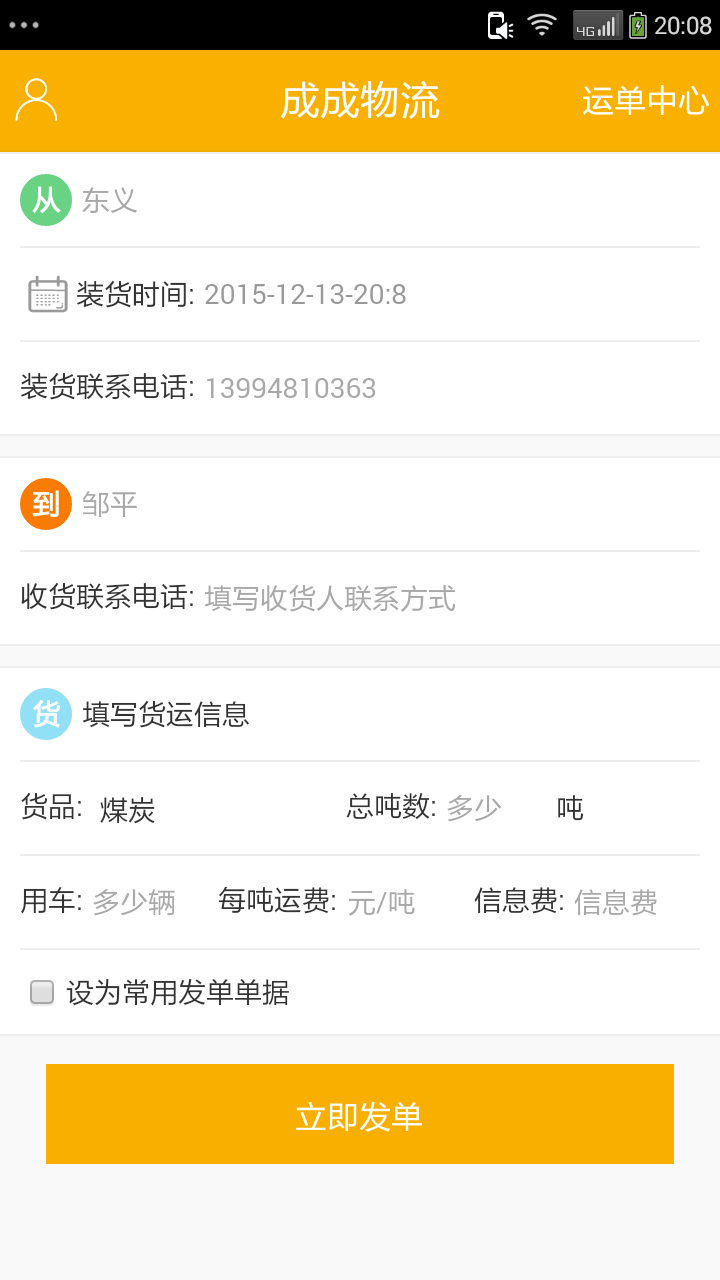Check 设为常用发单单据 checkbox
The image size is (720, 1280).
(x=42, y=992)
